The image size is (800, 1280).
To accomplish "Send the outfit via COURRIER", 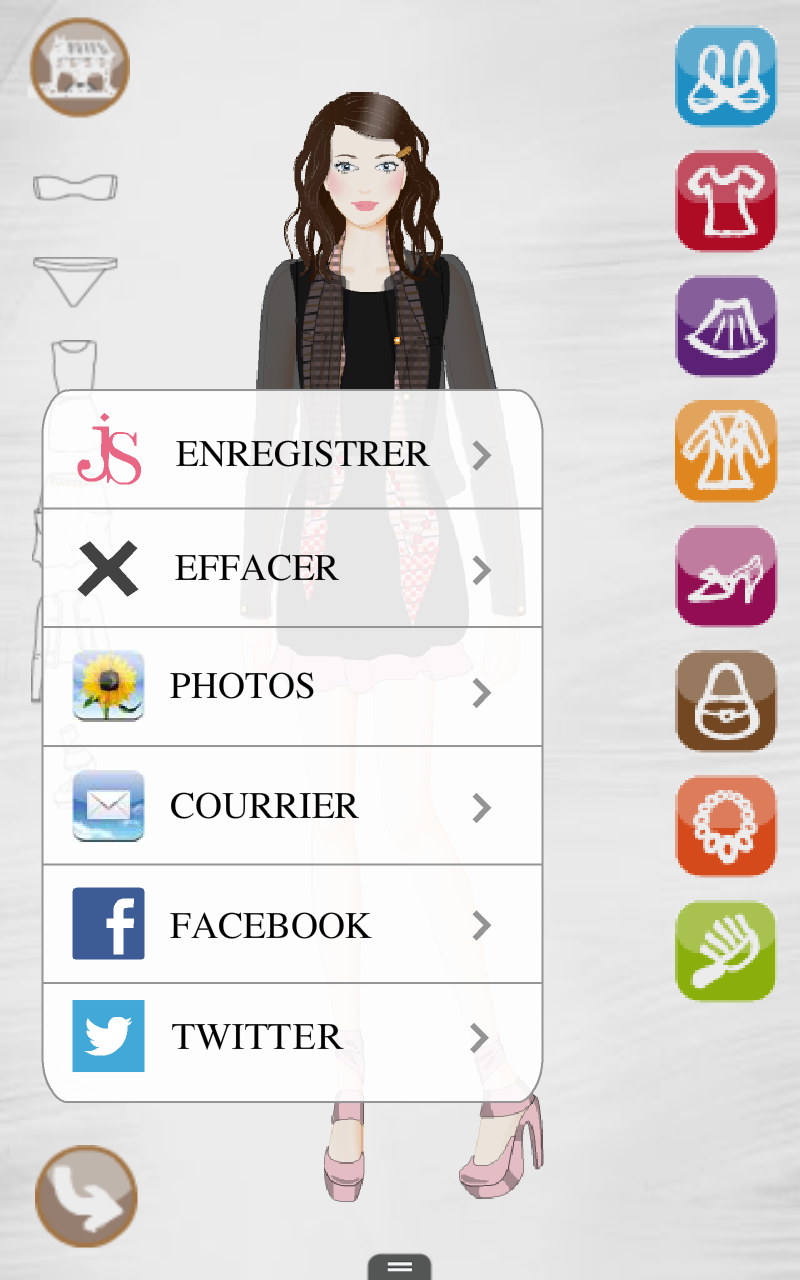I will [x=292, y=806].
